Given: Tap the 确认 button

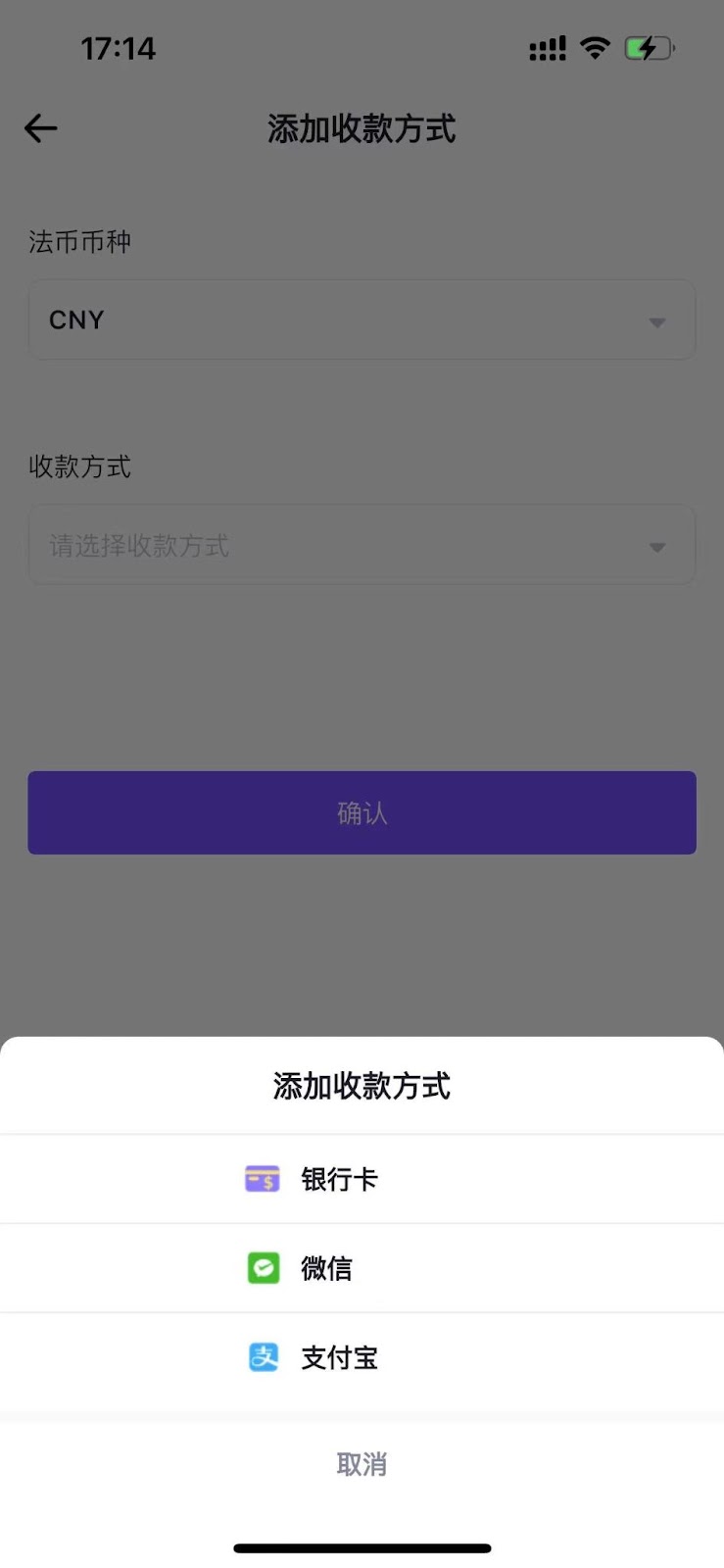Looking at the screenshot, I should [362, 812].
